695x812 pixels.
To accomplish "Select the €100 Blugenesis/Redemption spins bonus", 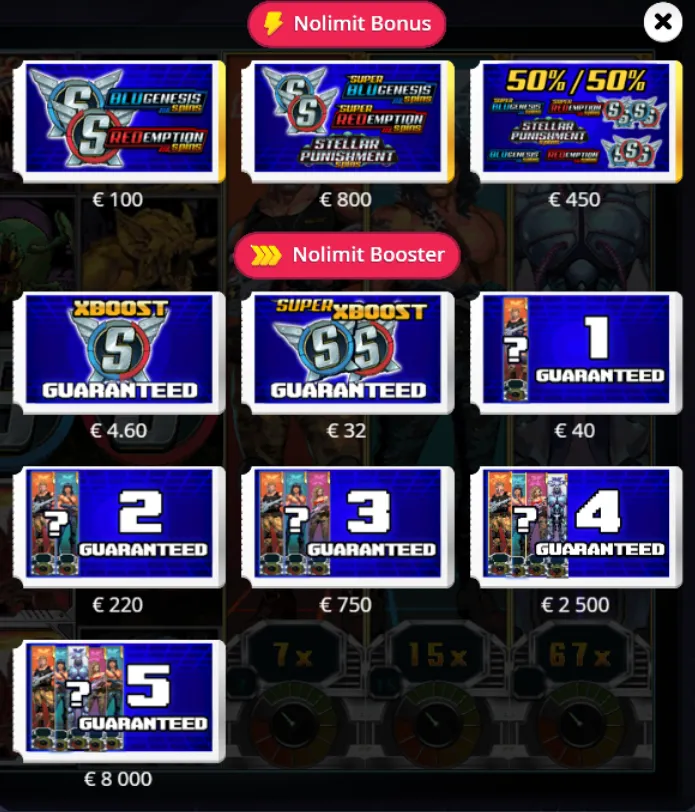I will (118, 121).
